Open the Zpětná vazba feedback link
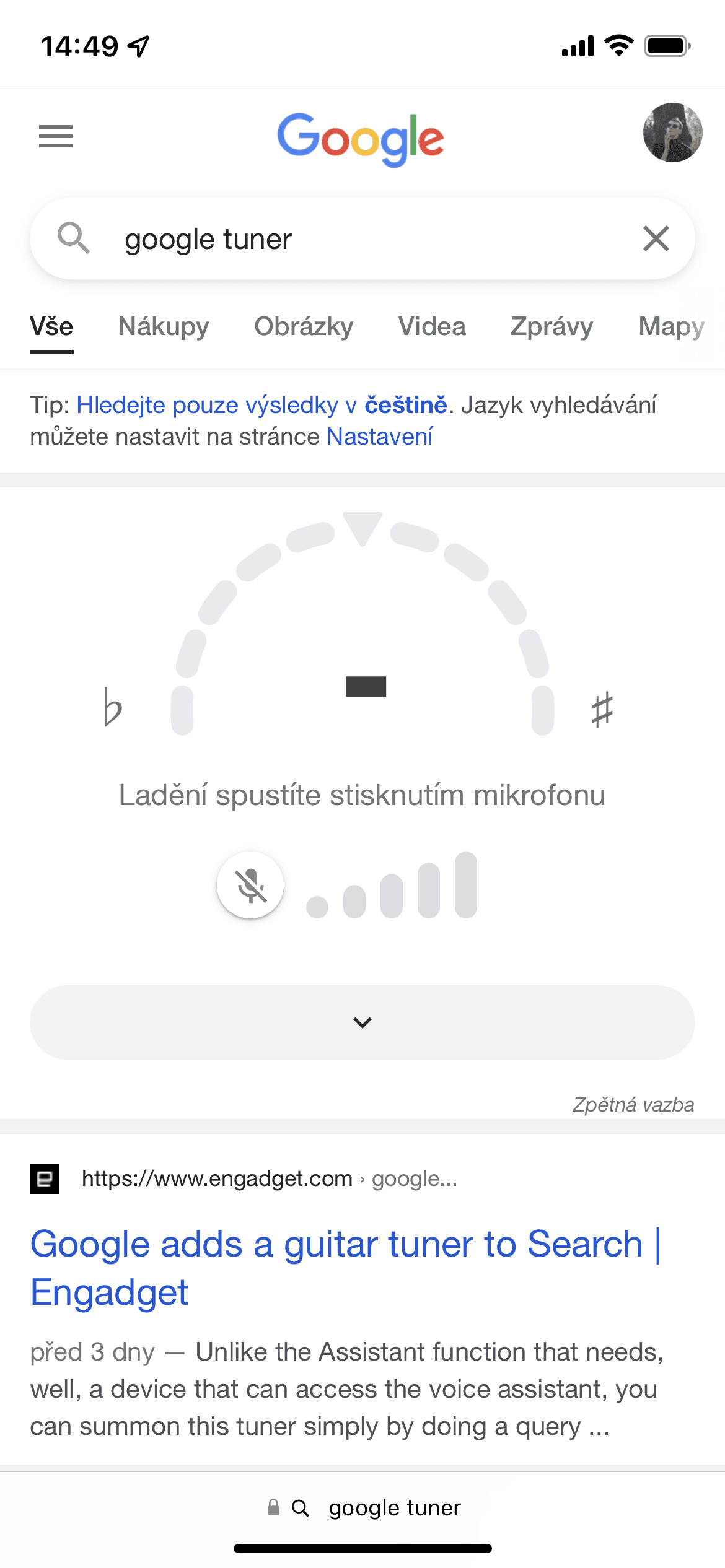This screenshot has height=1568, width=725. tap(633, 1105)
